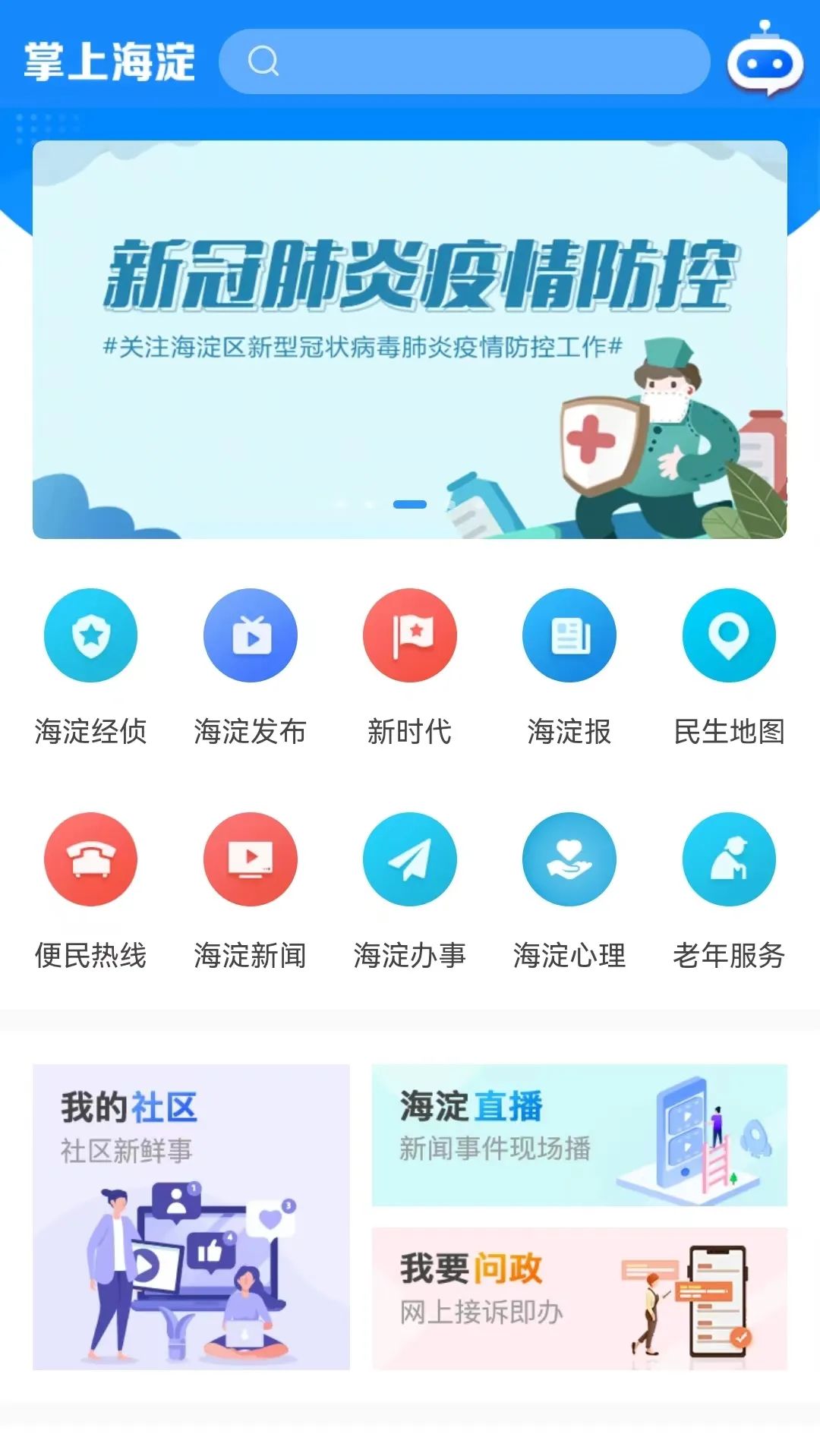Open the 新冠肺炎疫情防控 banner

(410, 339)
